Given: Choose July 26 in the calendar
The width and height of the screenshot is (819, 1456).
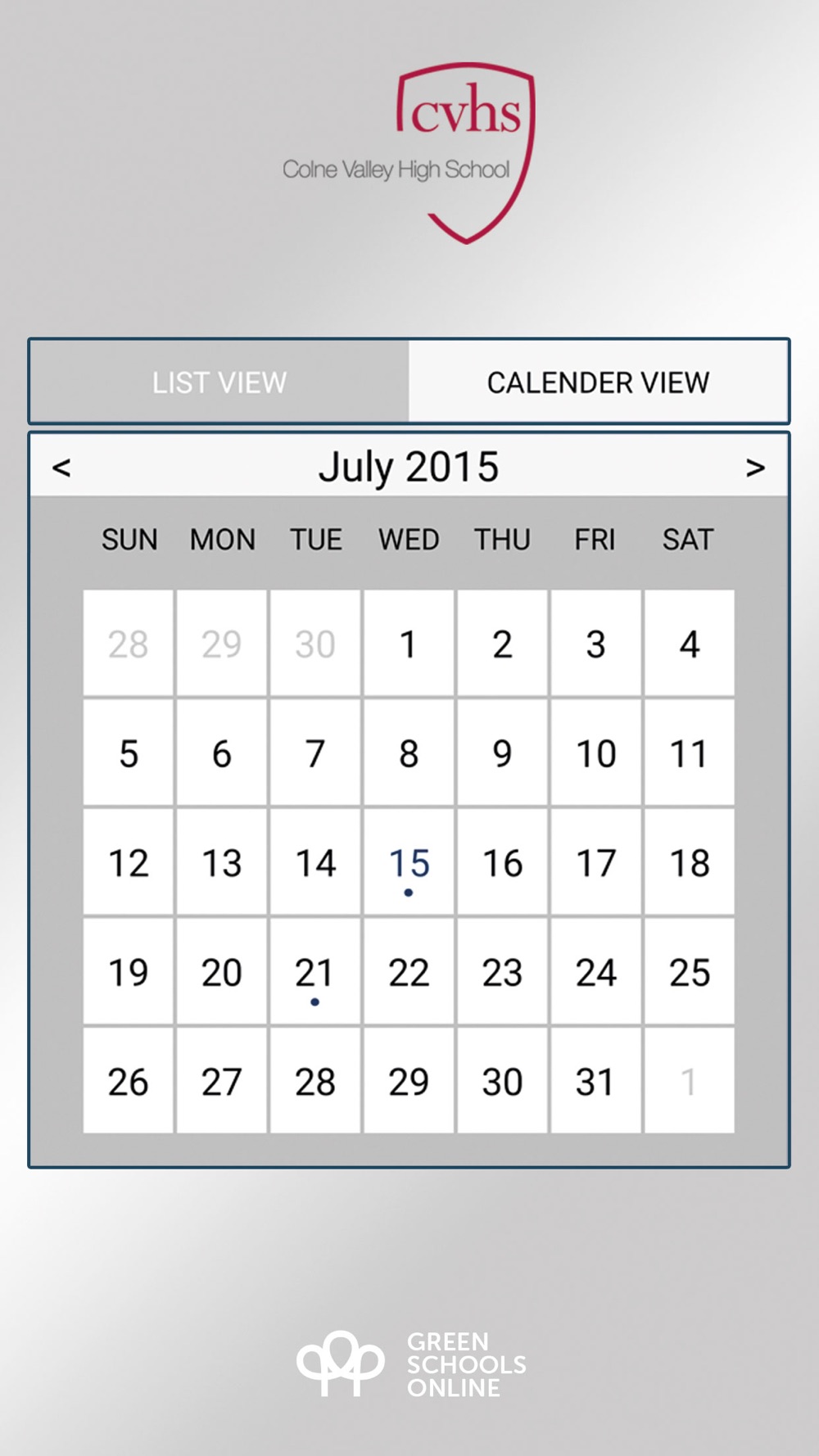Looking at the screenshot, I should 129,1081.
